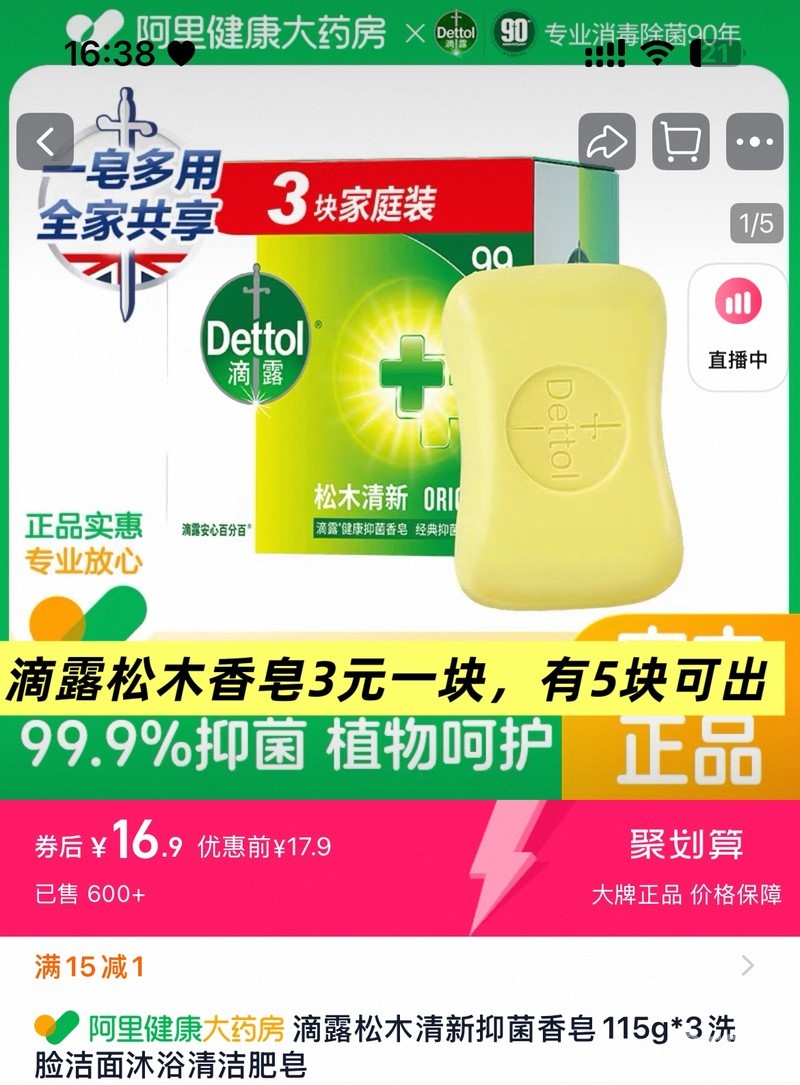Tap the 1/5 image page indicator
Screen dimensions: 800x1085
(756, 224)
